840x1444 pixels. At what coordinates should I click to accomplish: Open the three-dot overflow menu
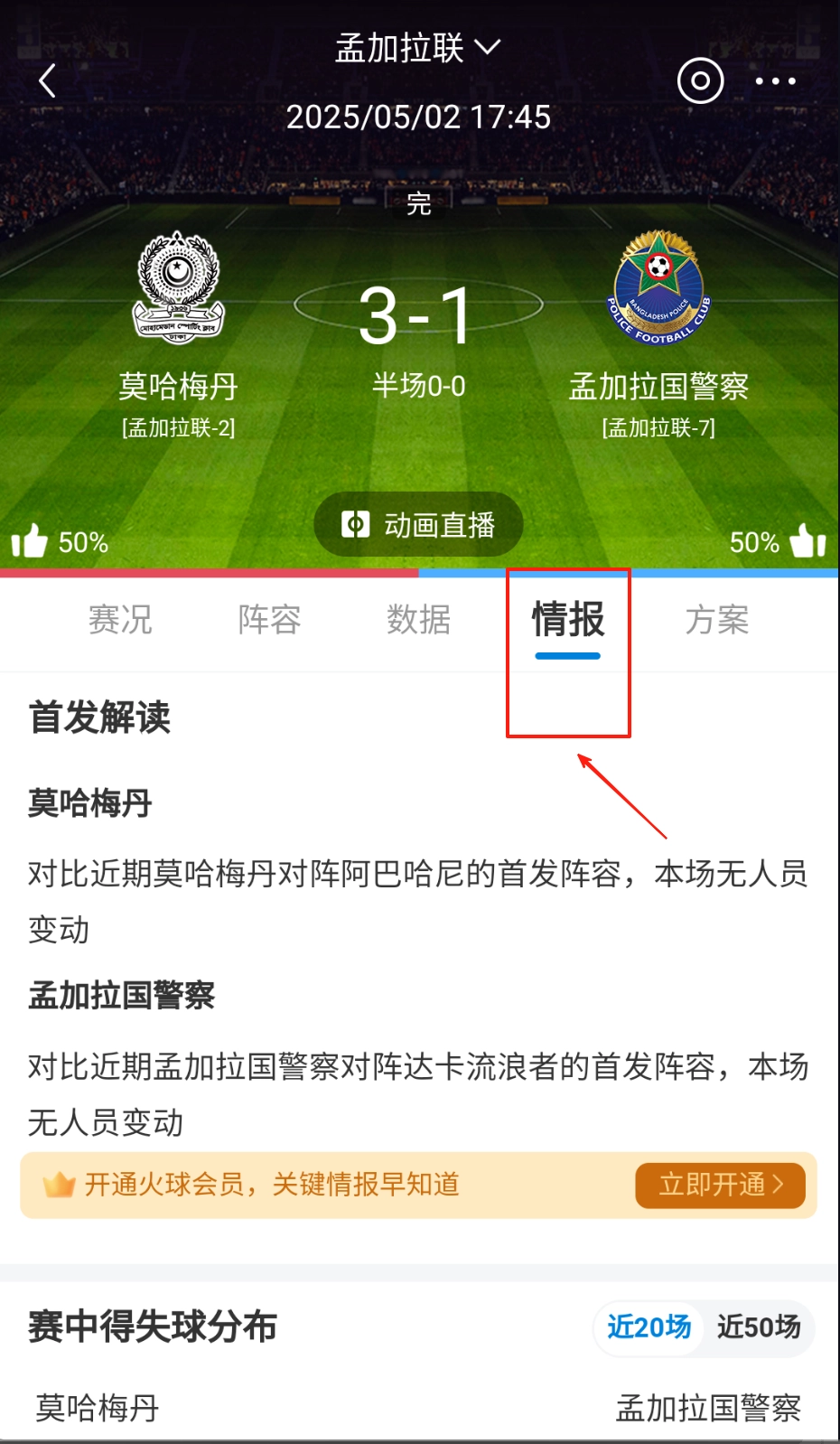pyautogui.click(x=775, y=81)
